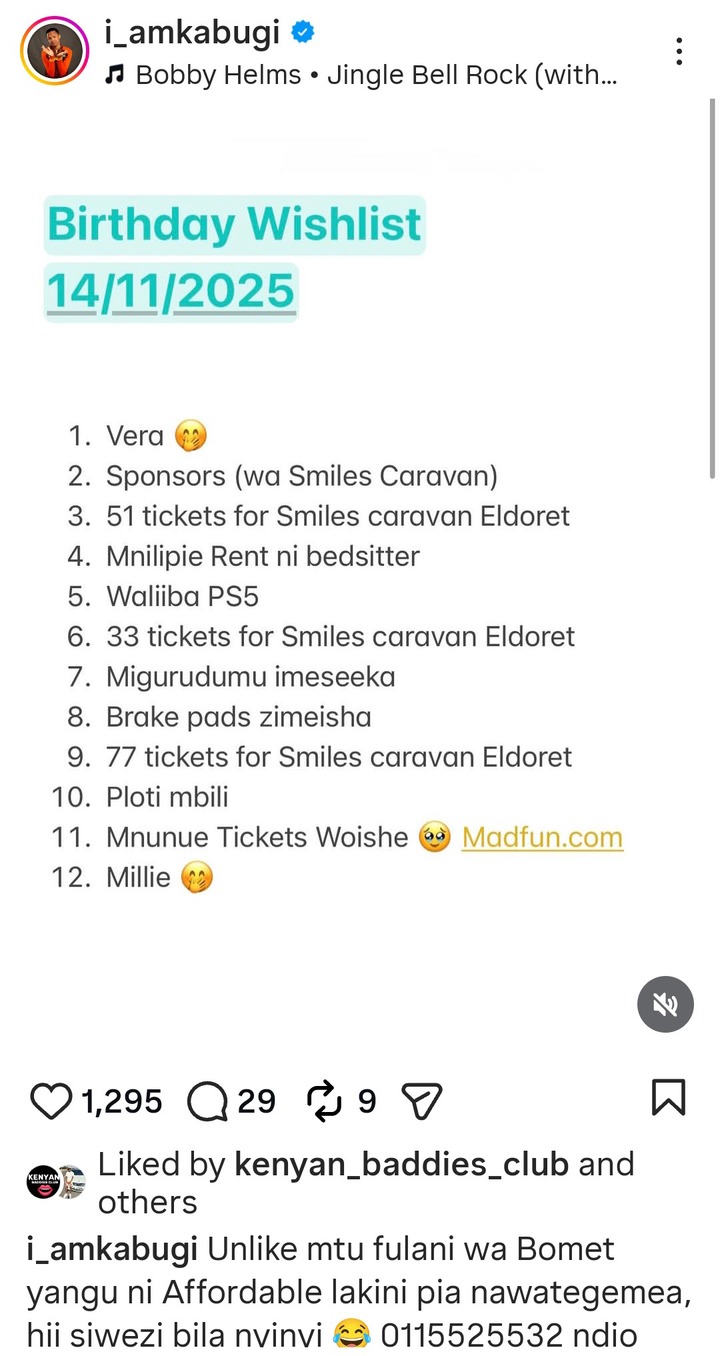Image resolution: width=720 pixels, height=1356 pixels.
Task: Unmute the post's sound
Action: (x=665, y=1004)
